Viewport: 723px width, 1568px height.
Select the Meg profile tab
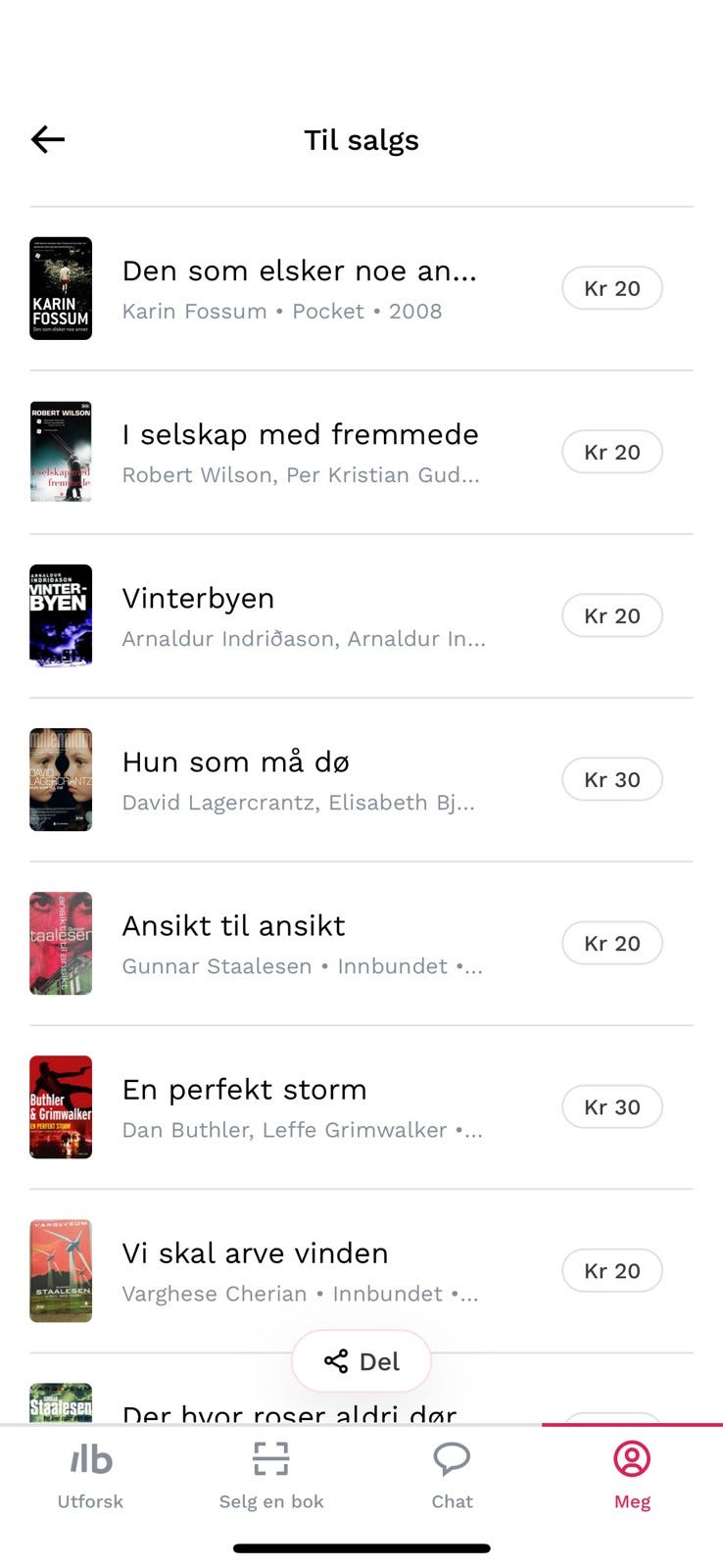[x=632, y=1475]
